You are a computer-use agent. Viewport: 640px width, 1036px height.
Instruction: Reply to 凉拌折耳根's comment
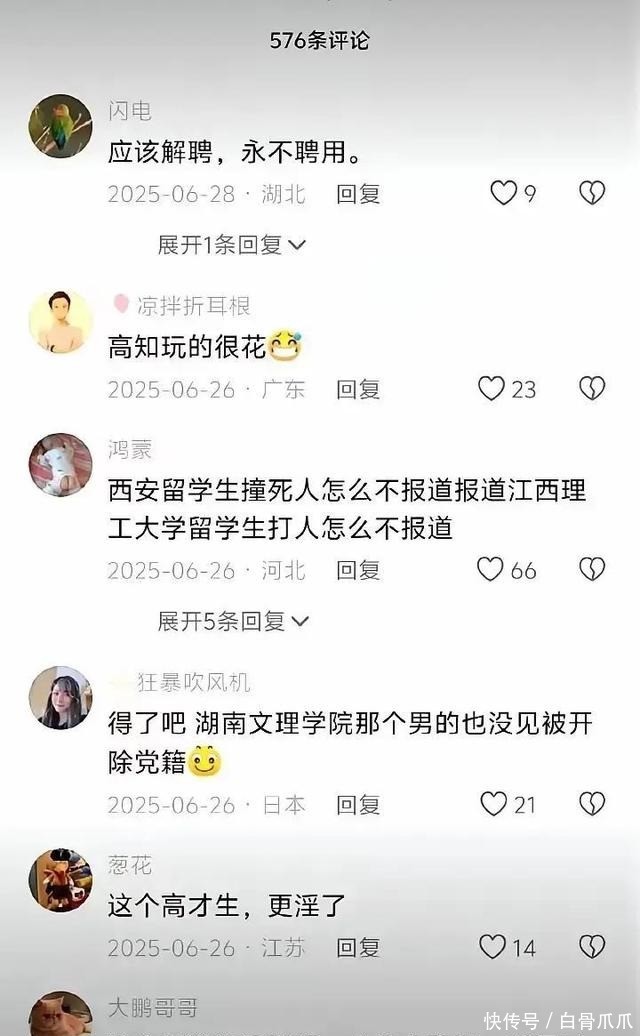(358, 390)
